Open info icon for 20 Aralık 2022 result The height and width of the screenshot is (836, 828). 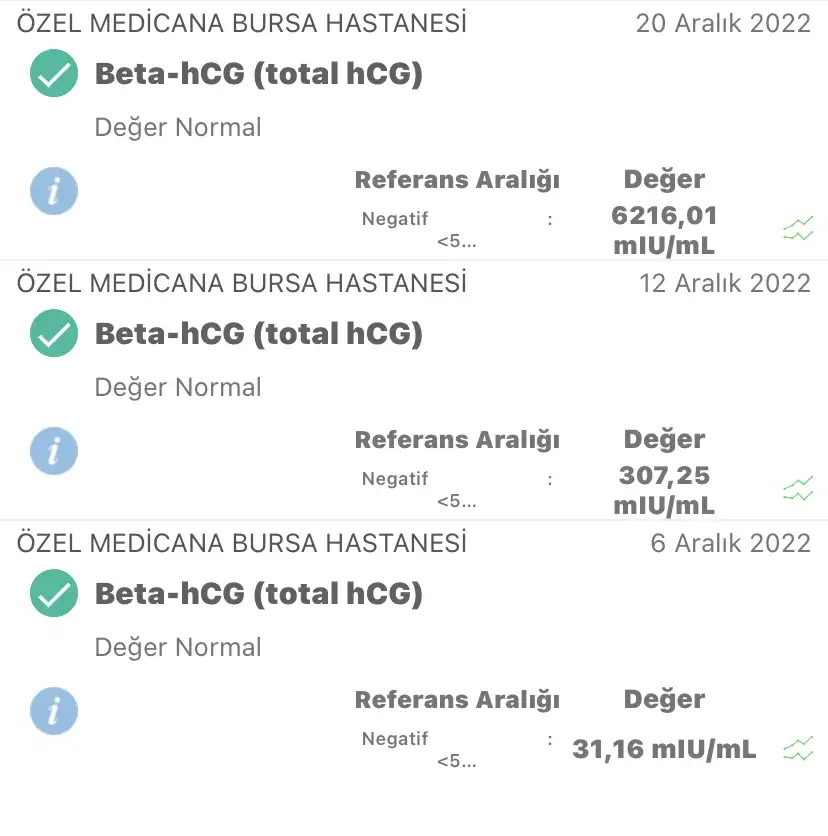coord(54,191)
